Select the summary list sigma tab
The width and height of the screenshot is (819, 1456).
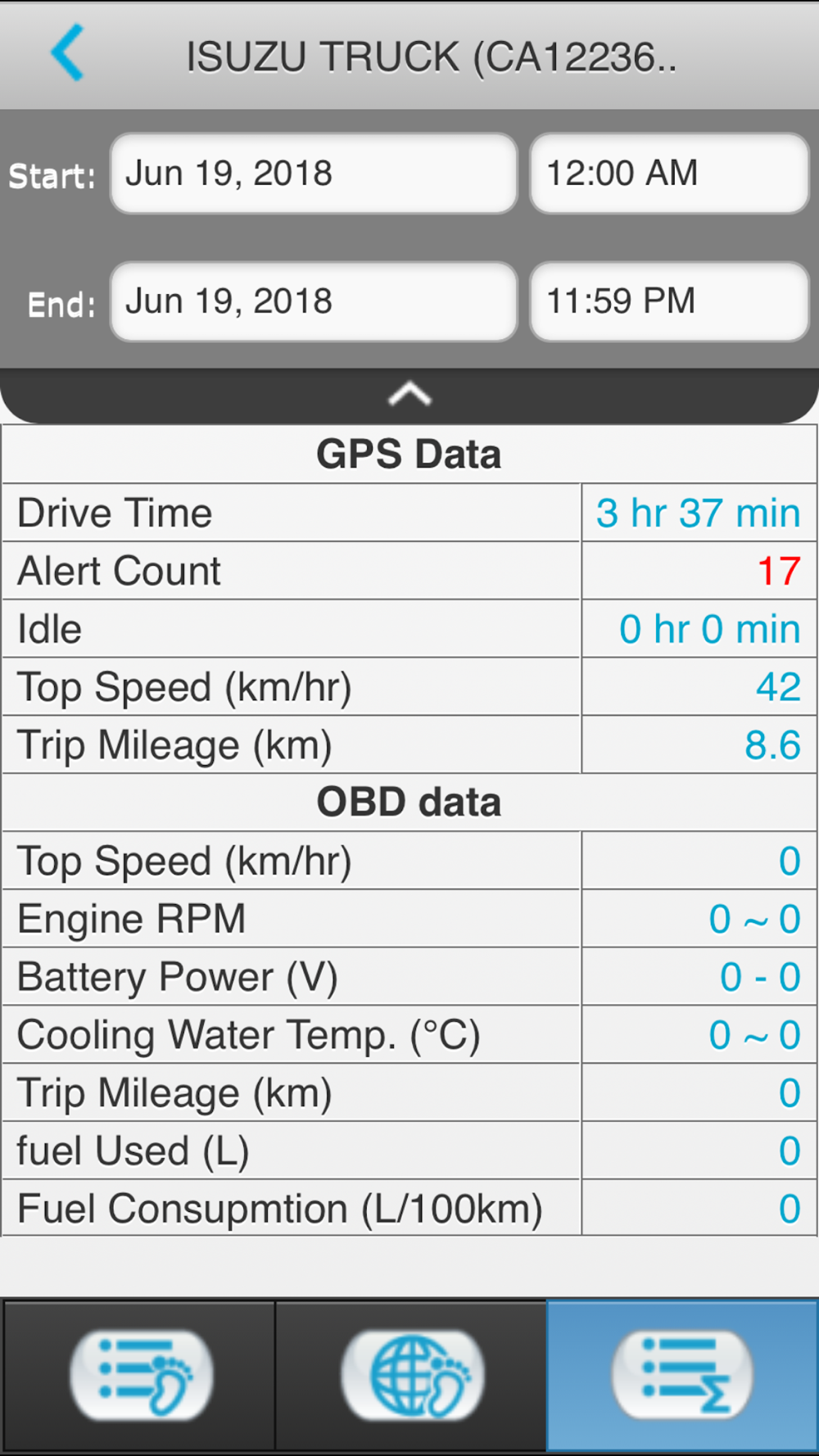tap(682, 1375)
